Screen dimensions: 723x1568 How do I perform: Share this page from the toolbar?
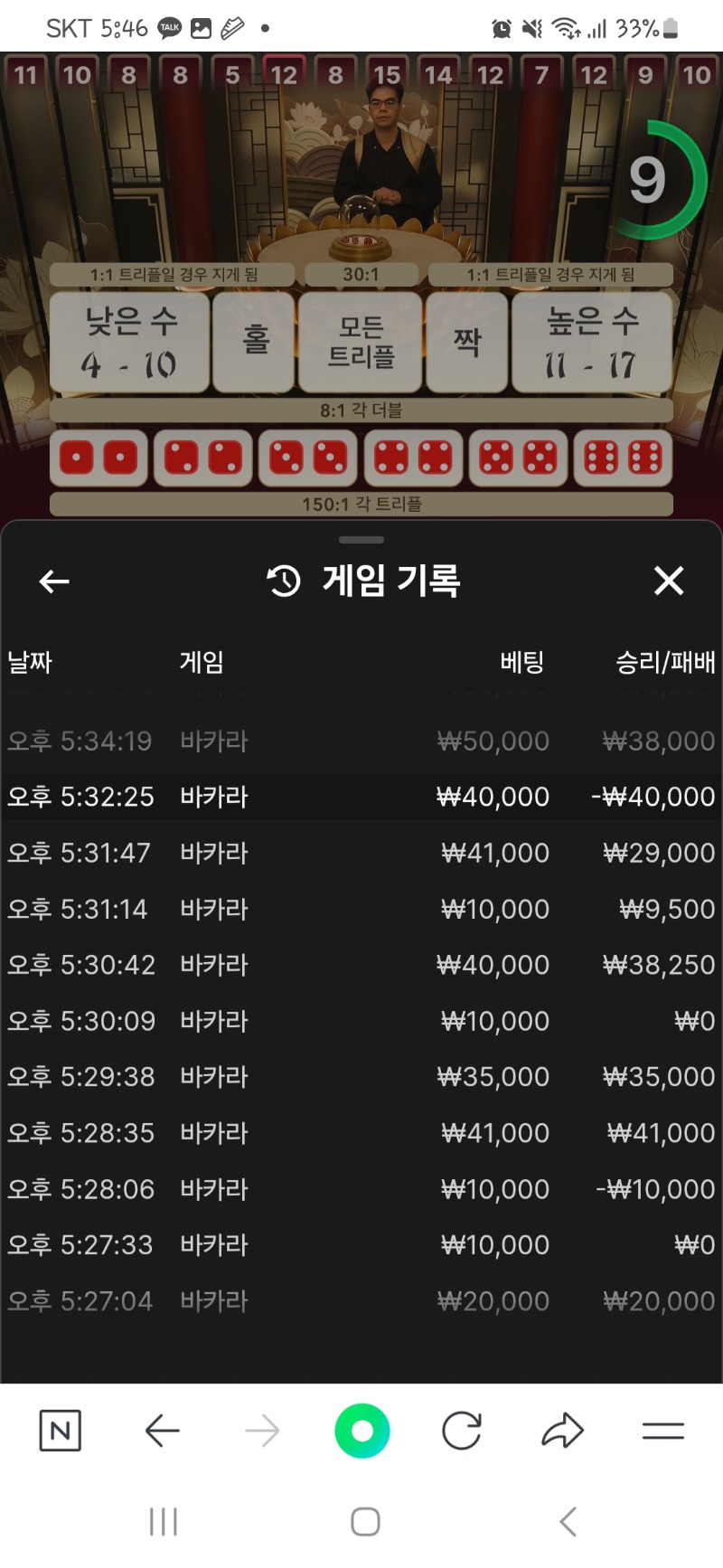[562, 1431]
